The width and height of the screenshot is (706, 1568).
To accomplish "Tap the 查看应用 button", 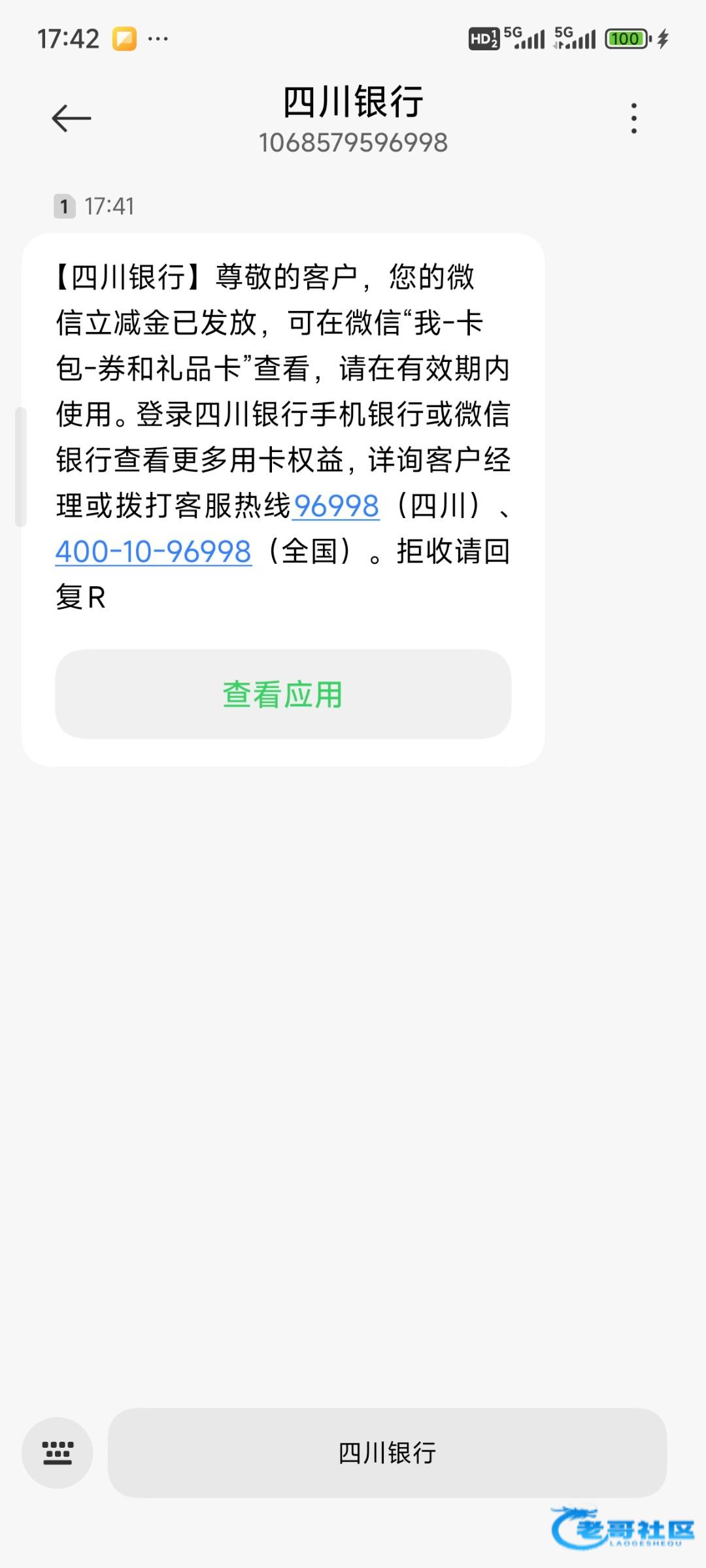I will (282, 694).
